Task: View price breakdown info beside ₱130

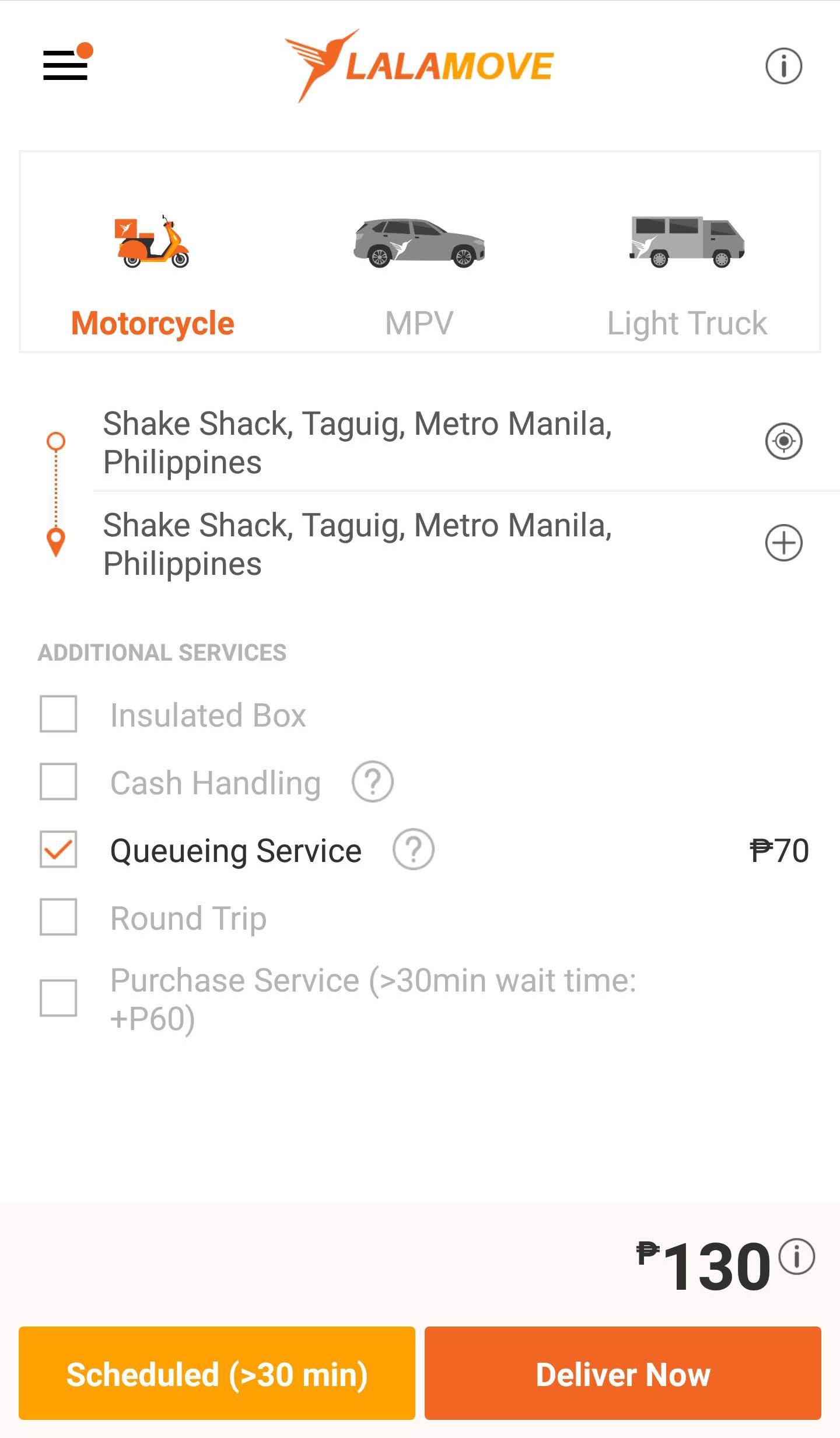Action: (x=797, y=1256)
